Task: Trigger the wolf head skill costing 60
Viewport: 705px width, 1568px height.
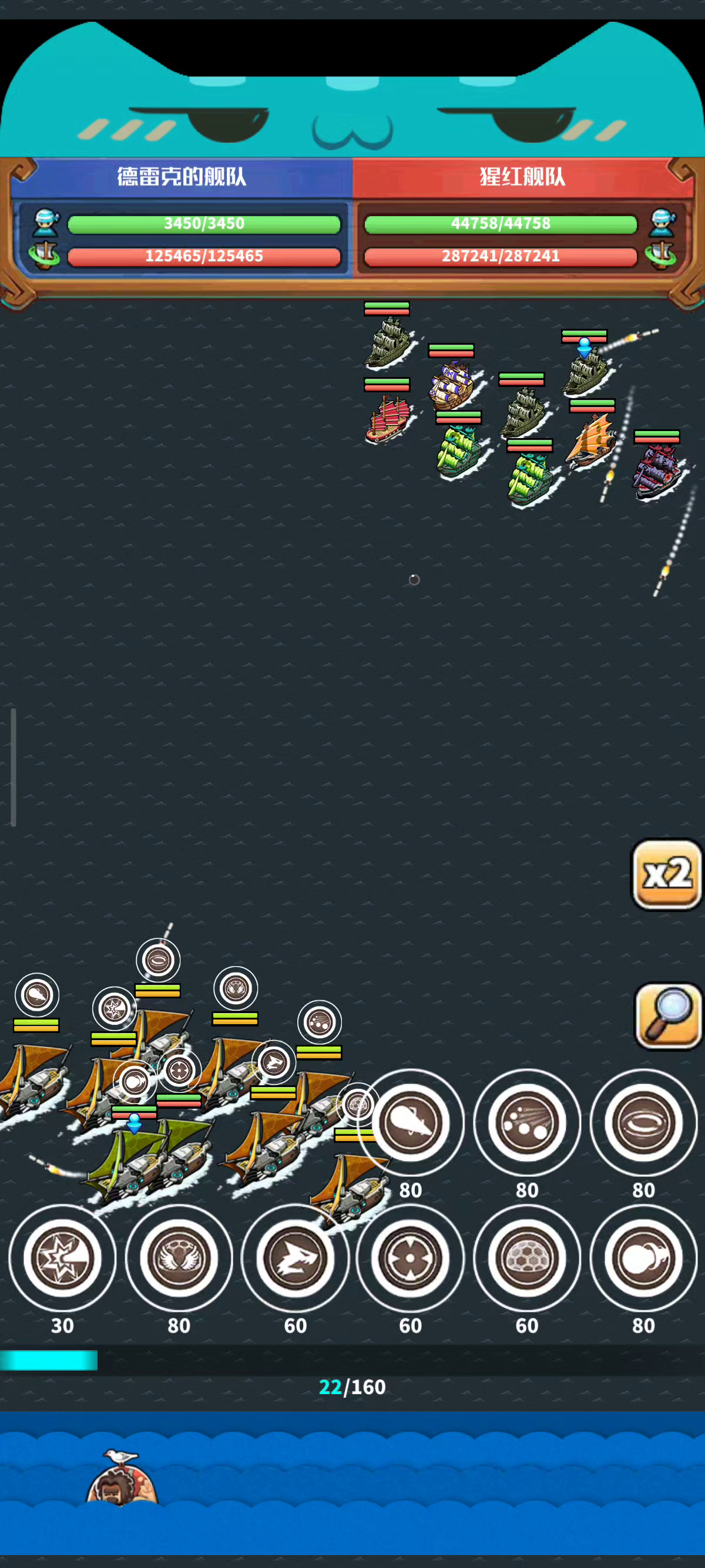Action: tap(296, 1257)
